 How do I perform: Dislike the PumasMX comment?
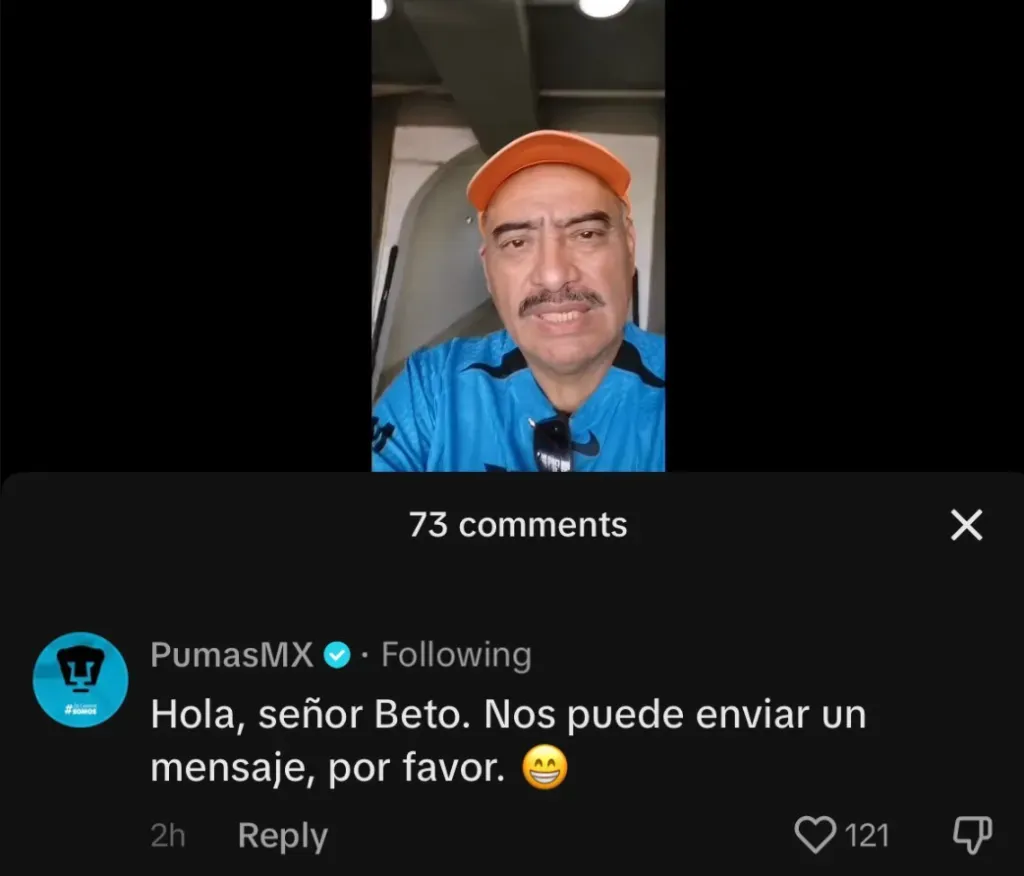(971, 834)
